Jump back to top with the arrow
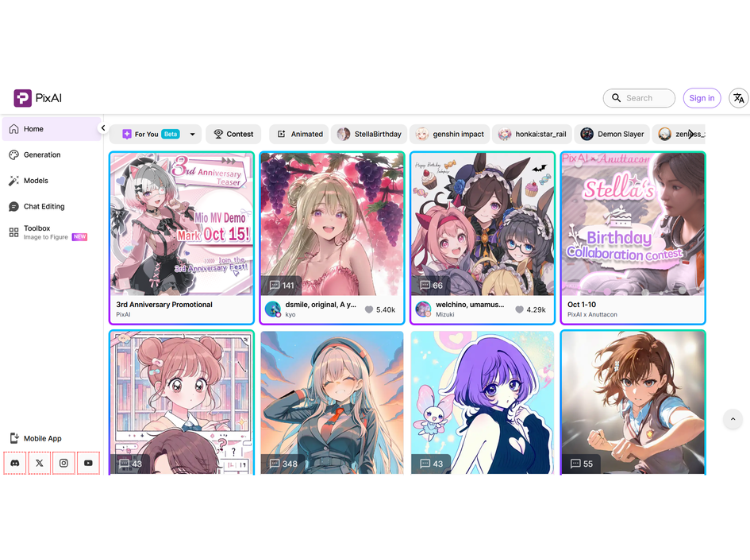This screenshot has height=560, width=750. pos(732,419)
